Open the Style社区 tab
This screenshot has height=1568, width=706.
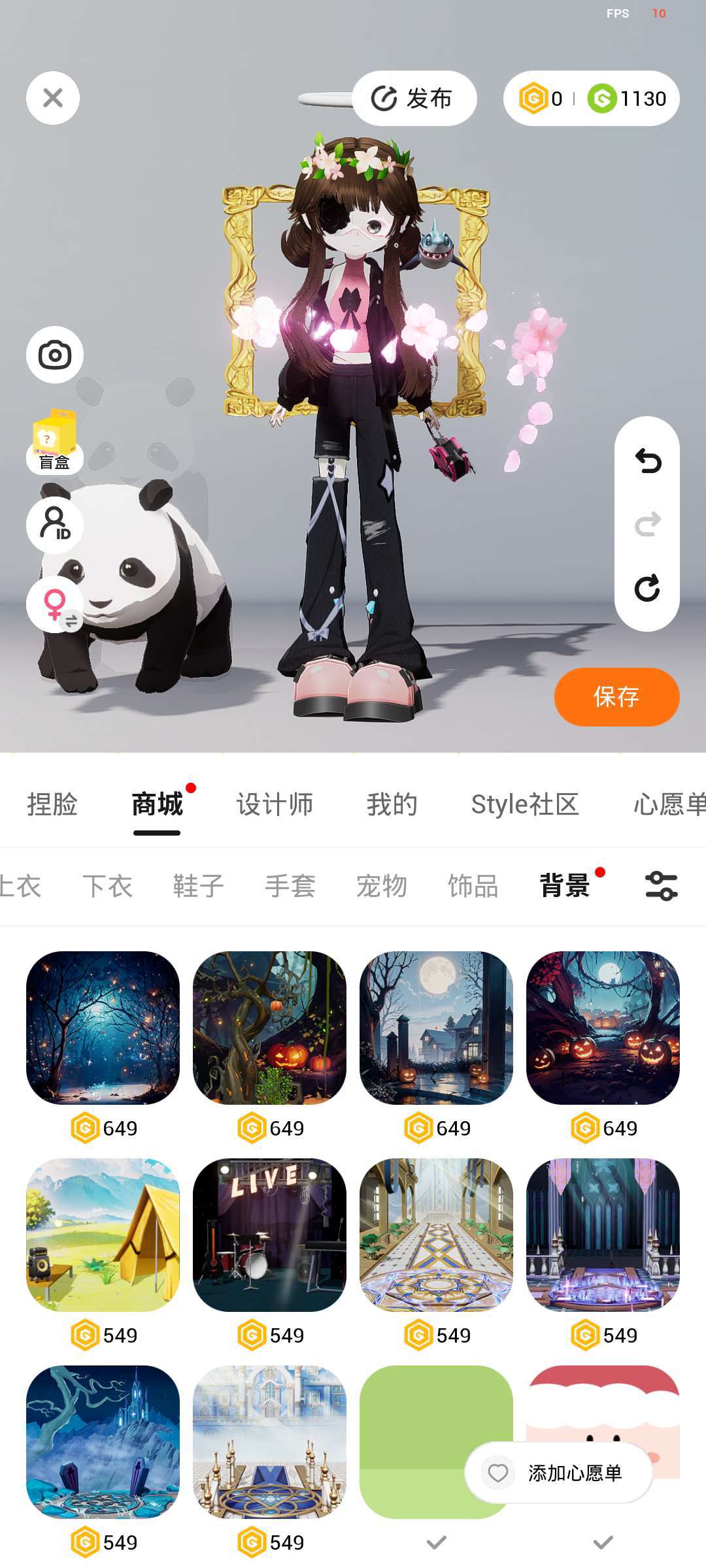click(x=525, y=804)
